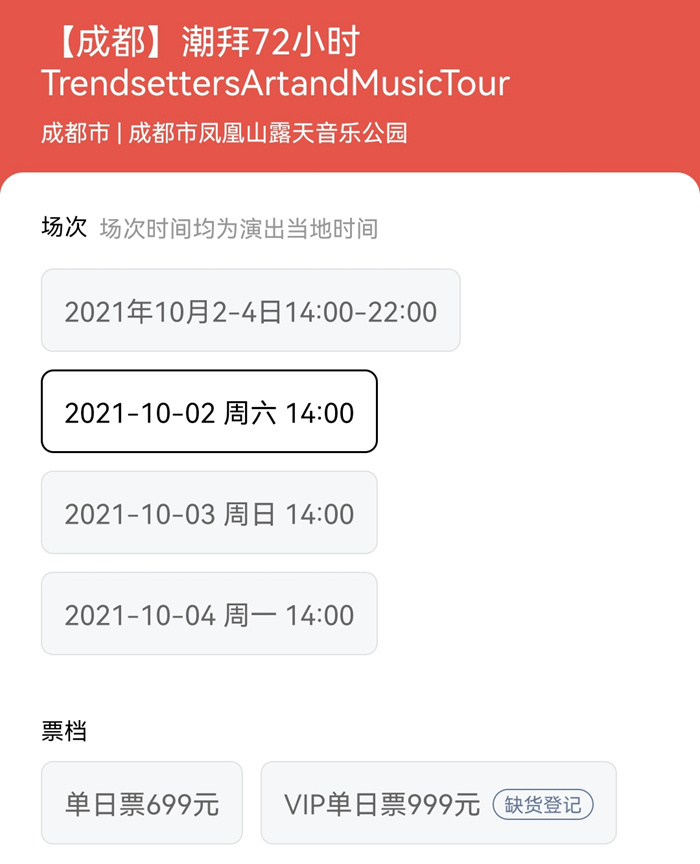Screen dimensions: 700x864
Task: Choose the 单日票699元 ticket tier
Action: click(142, 803)
